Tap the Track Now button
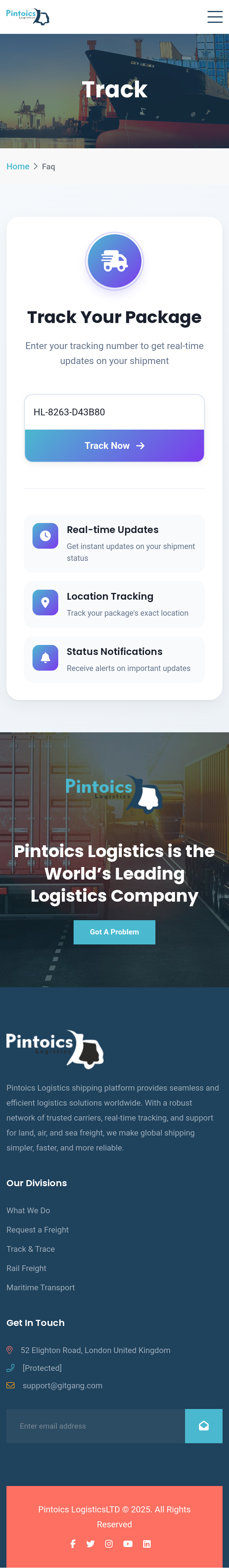Viewport: 229px width, 1568px height. pos(114,446)
